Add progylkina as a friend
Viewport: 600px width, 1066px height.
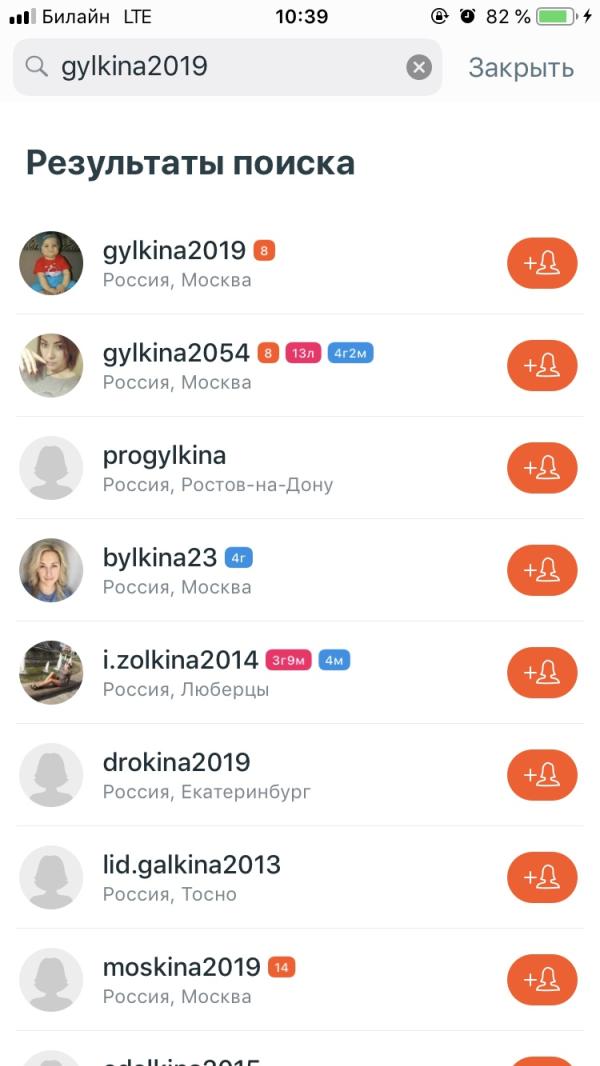tap(542, 468)
